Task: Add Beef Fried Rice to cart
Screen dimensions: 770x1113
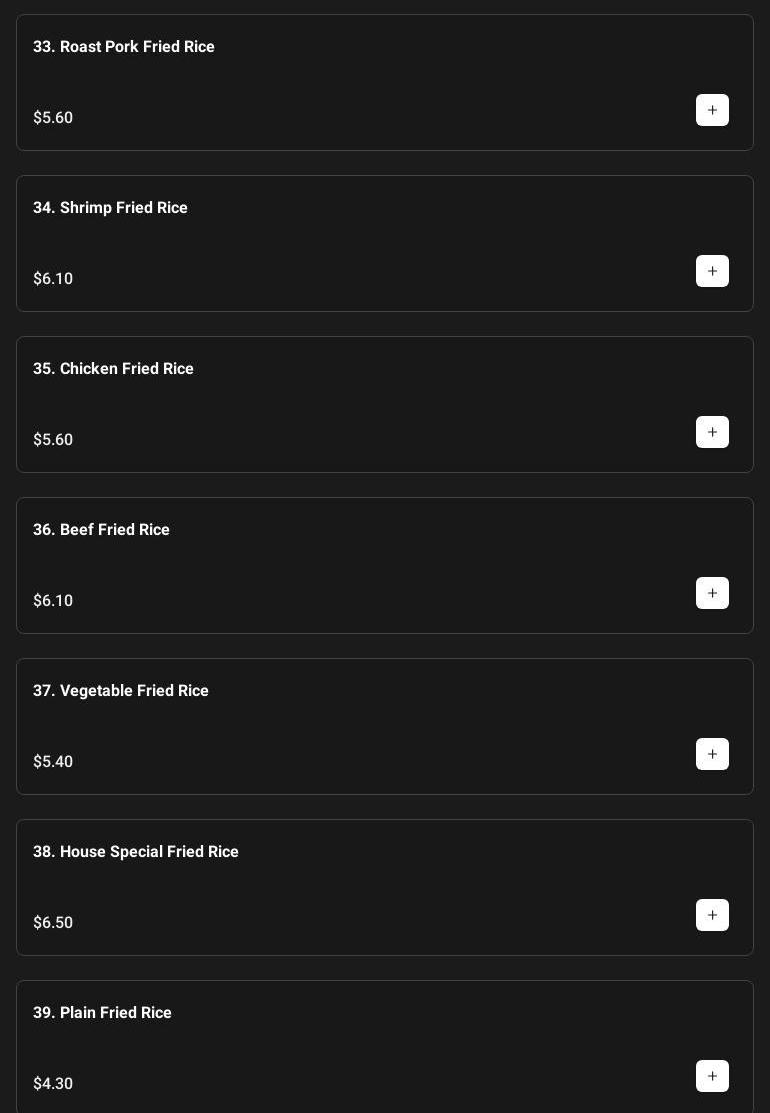Action: point(712,593)
